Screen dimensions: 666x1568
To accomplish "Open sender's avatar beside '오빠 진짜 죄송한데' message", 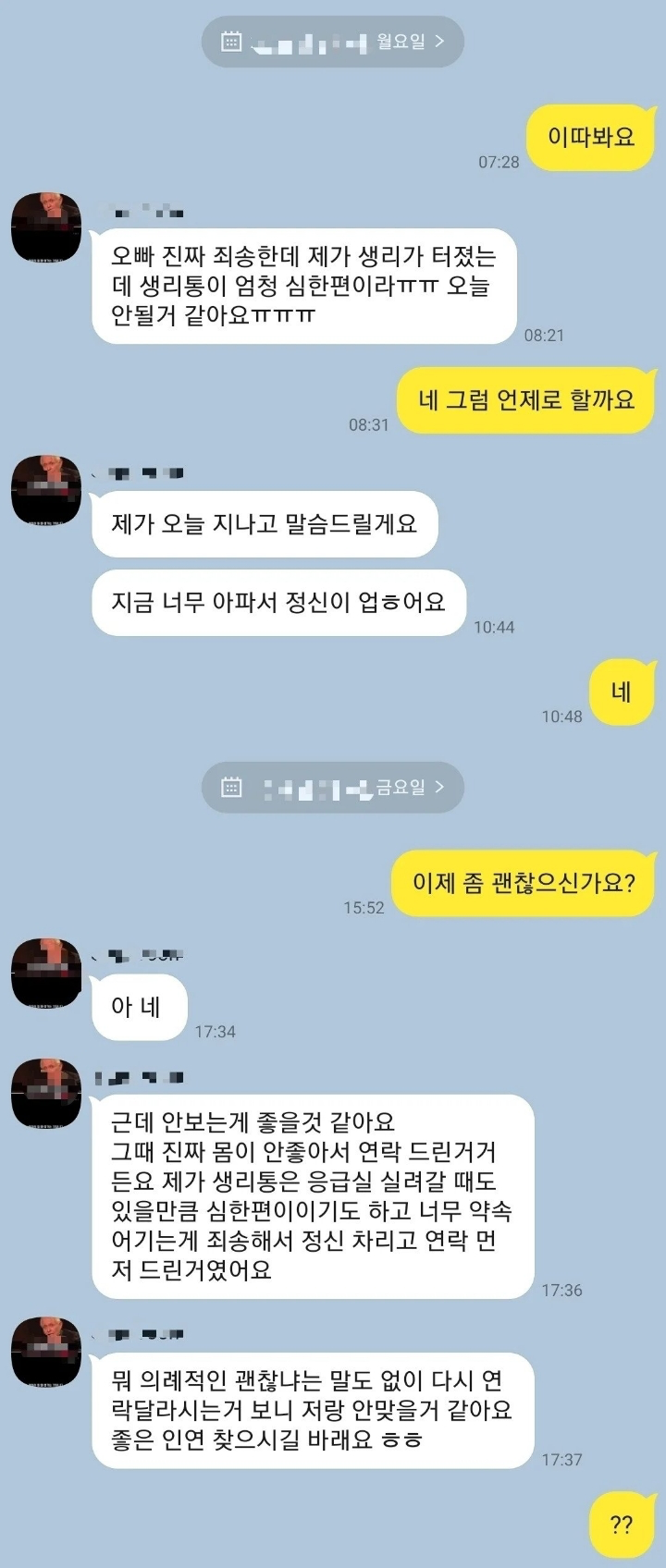I will (x=46, y=227).
